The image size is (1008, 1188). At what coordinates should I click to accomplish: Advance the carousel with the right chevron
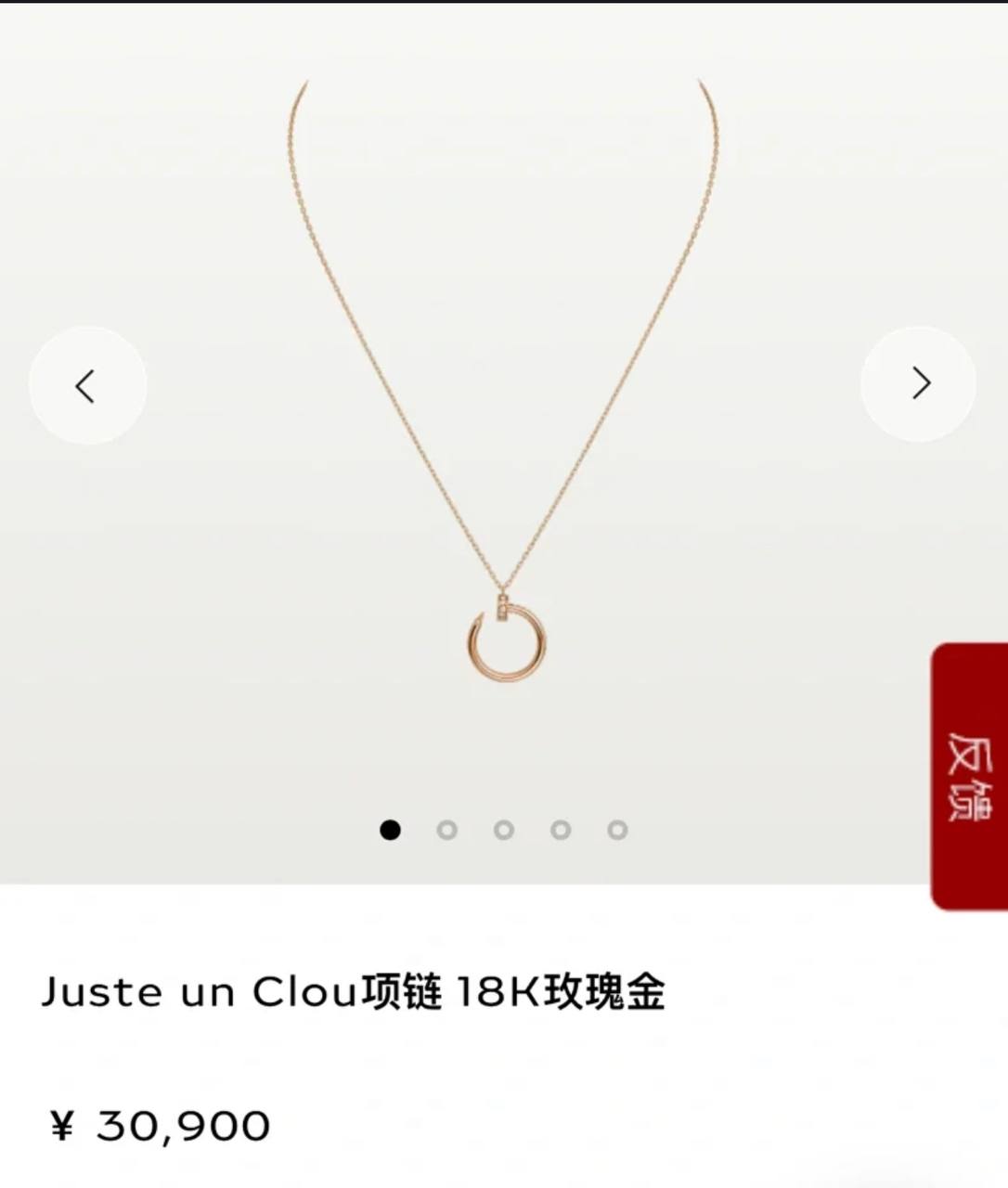tap(919, 383)
